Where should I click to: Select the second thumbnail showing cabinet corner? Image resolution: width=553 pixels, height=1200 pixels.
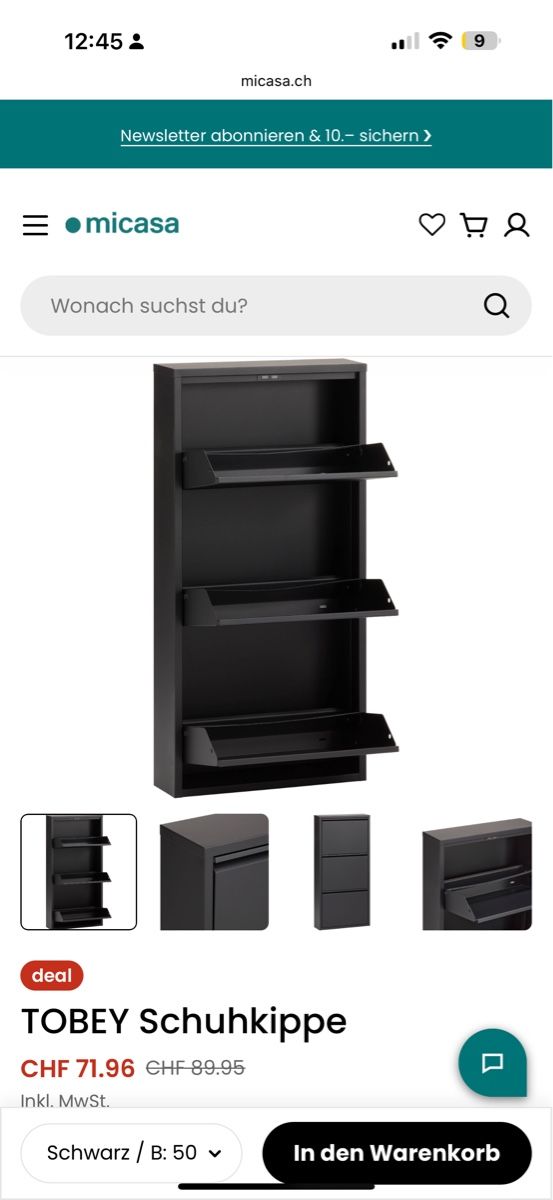[214, 872]
